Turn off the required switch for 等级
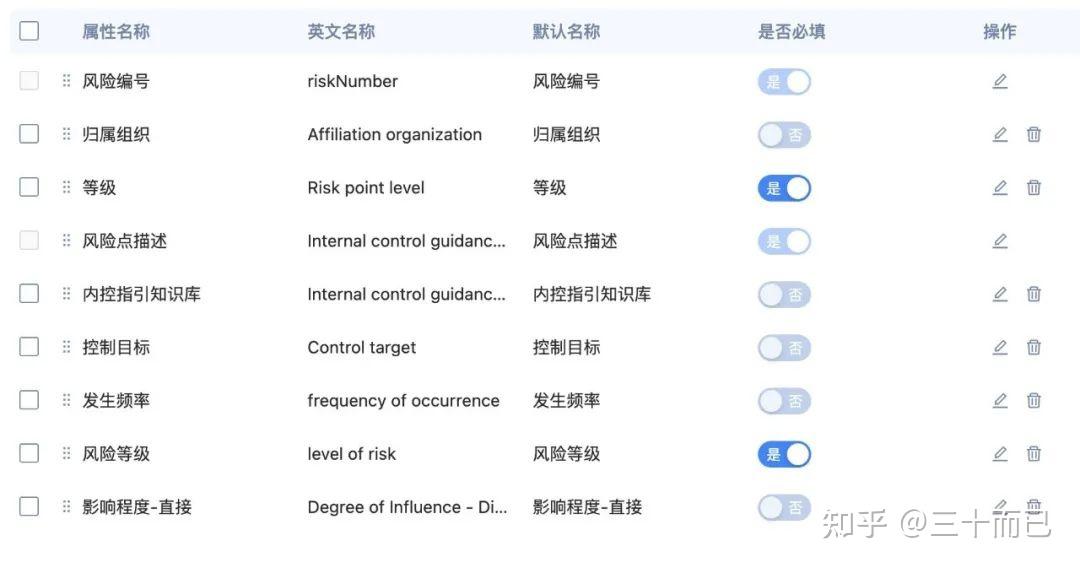The image size is (1080, 568). (784, 188)
